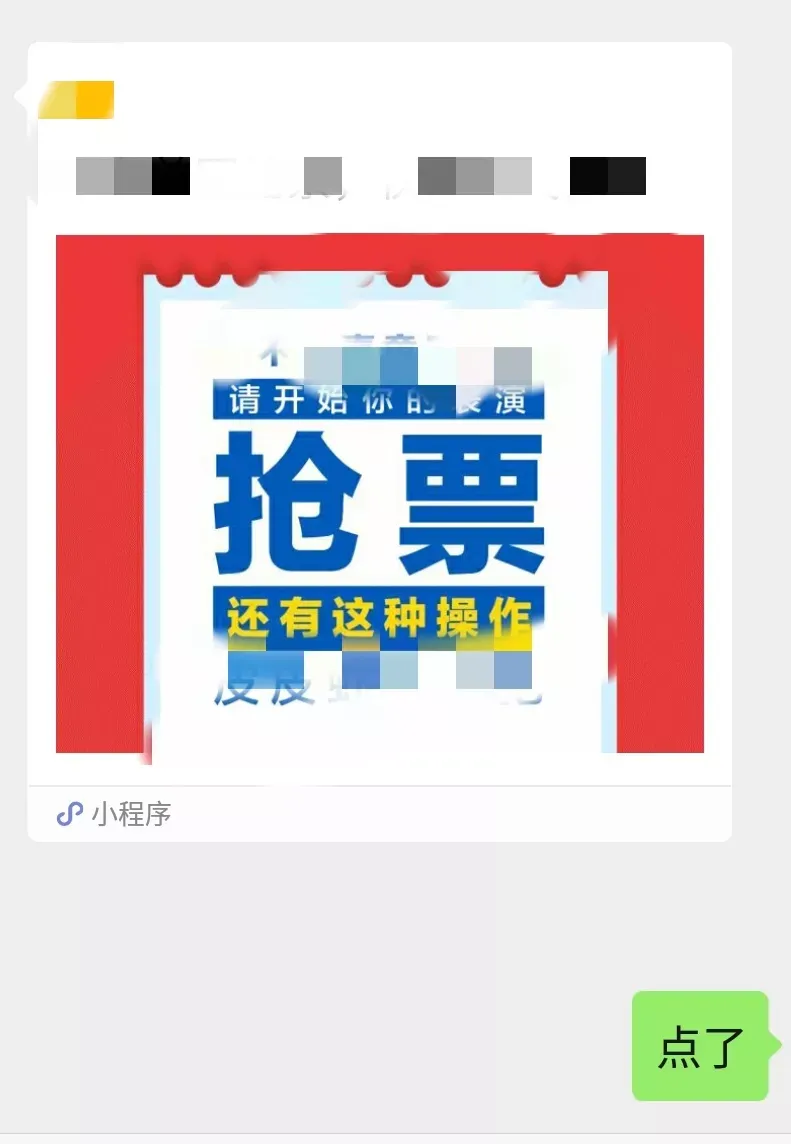Open the 抢票 mini program card
Image resolution: width=791 pixels, height=1144 pixels.
coord(379,494)
